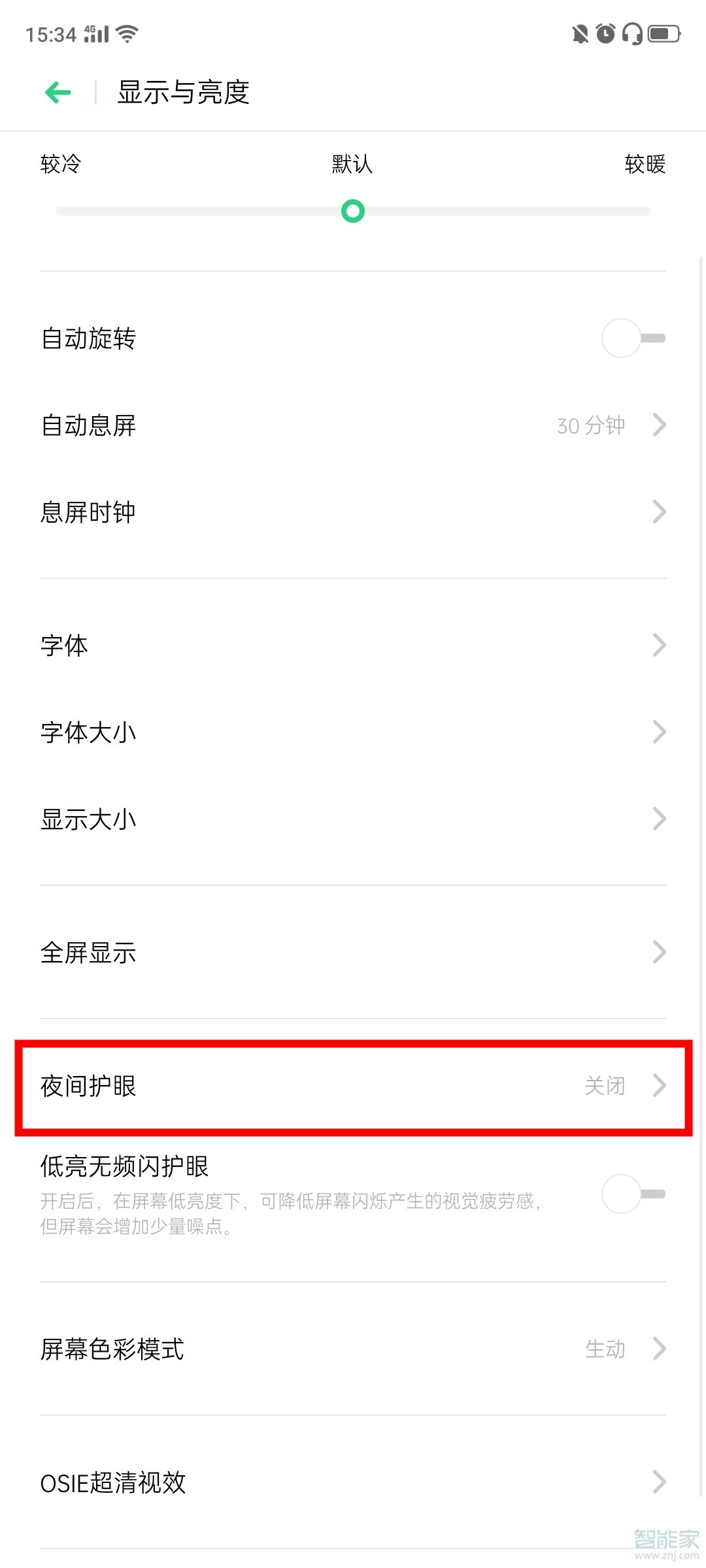This screenshot has width=706, height=1568.
Task: Open the 字体 font settings
Action: click(353, 645)
